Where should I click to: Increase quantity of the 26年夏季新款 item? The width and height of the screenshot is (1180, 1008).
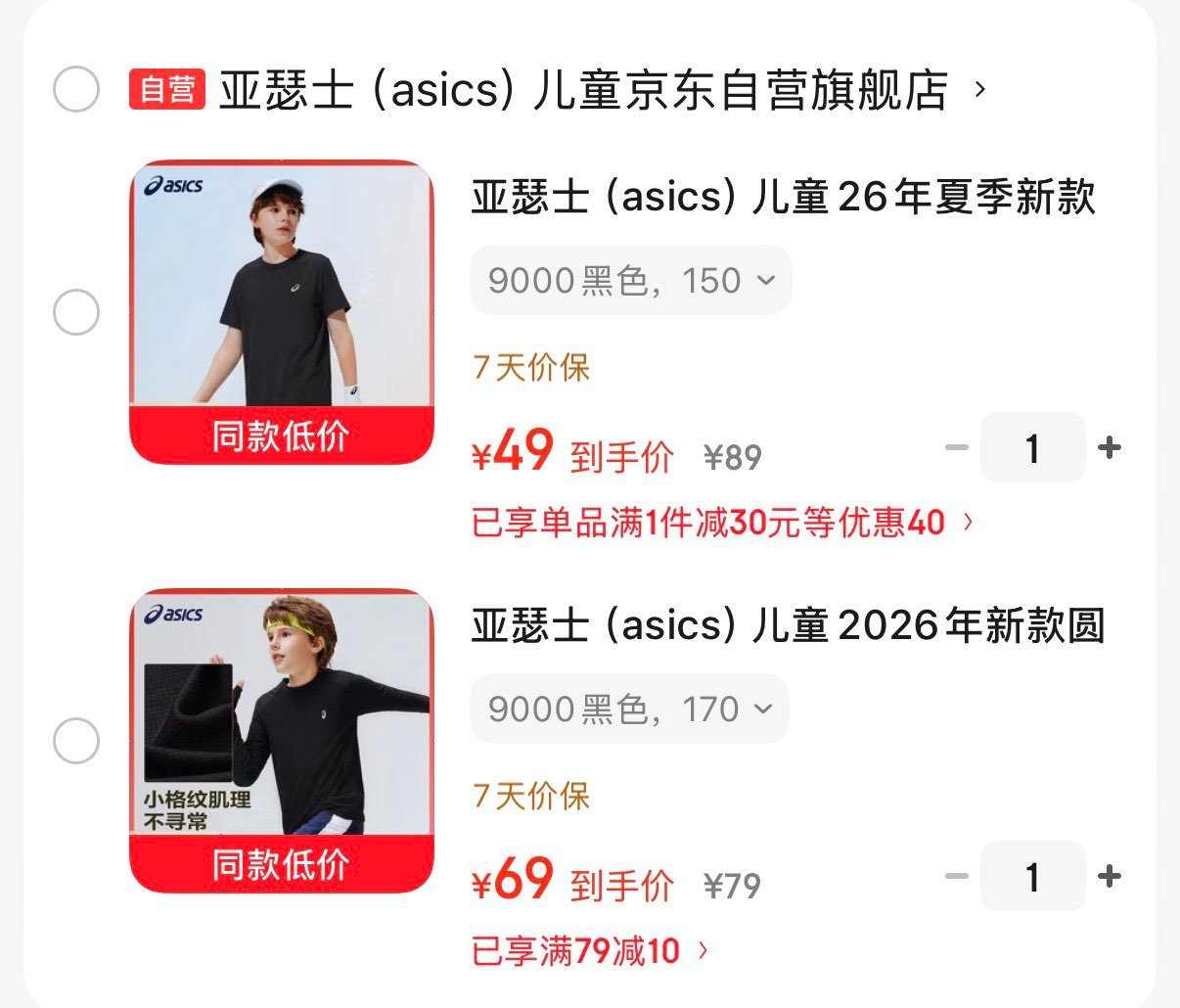coord(1110,448)
